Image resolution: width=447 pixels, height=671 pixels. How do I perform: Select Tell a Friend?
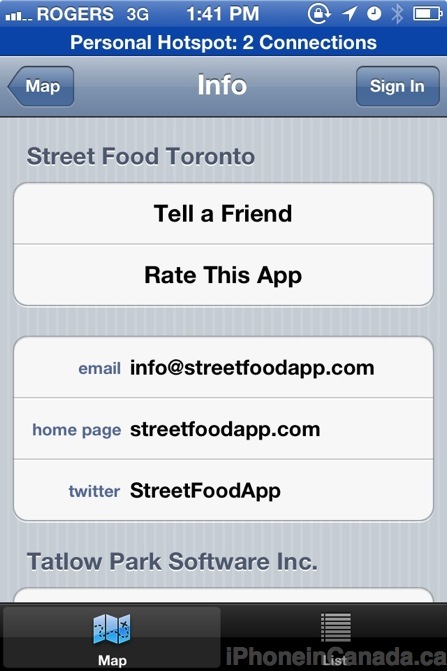click(x=223, y=214)
